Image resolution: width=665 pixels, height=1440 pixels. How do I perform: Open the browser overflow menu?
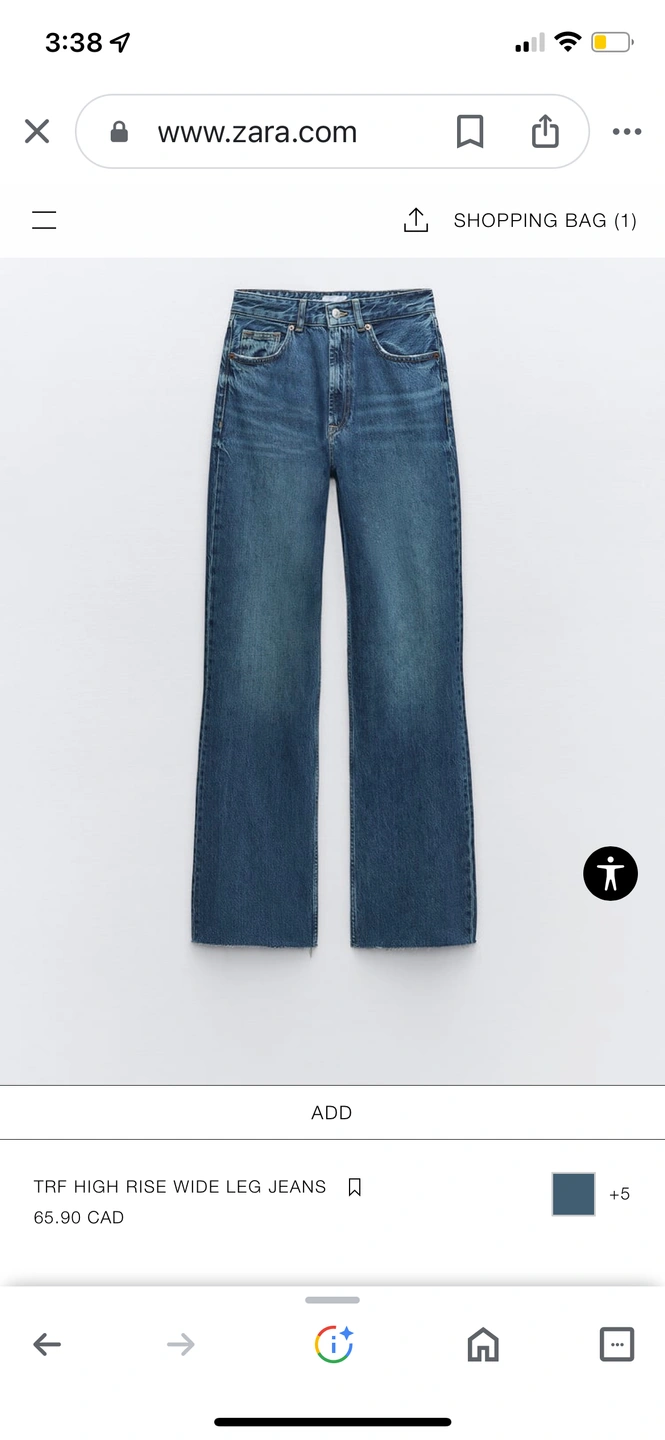coord(627,131)
